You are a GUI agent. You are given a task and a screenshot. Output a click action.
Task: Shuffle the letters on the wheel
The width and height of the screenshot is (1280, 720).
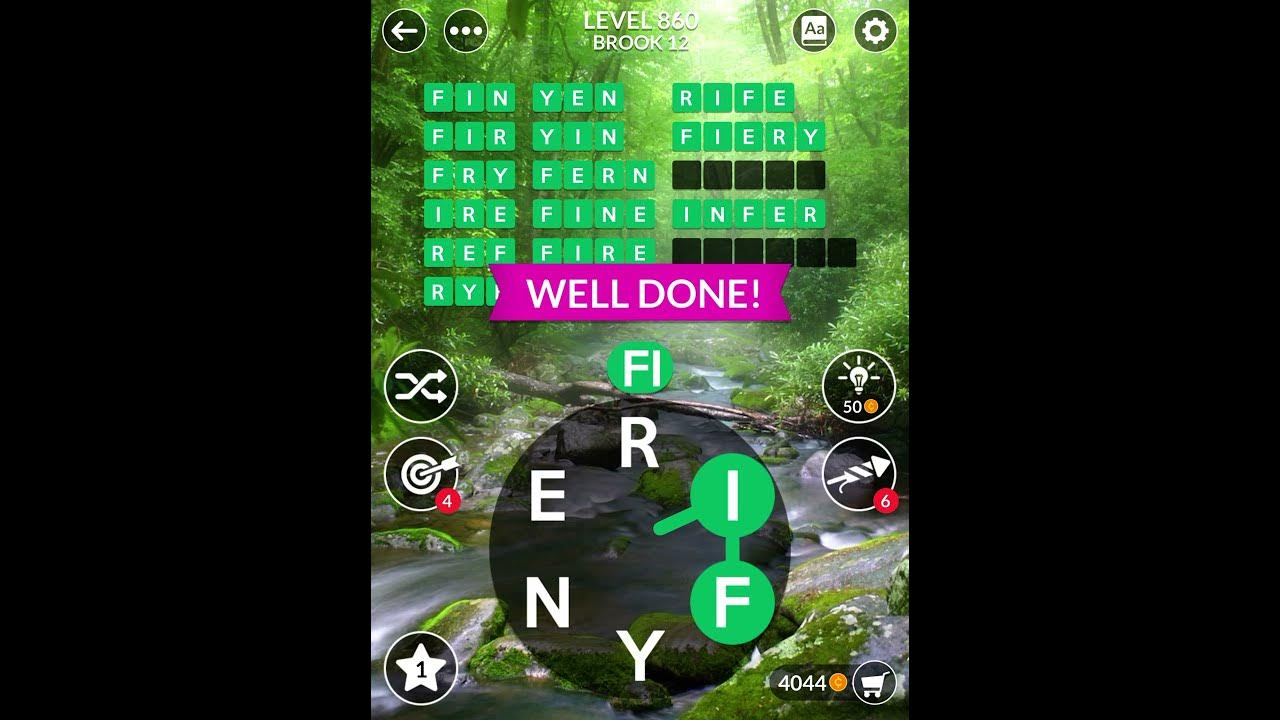point(421,387)
